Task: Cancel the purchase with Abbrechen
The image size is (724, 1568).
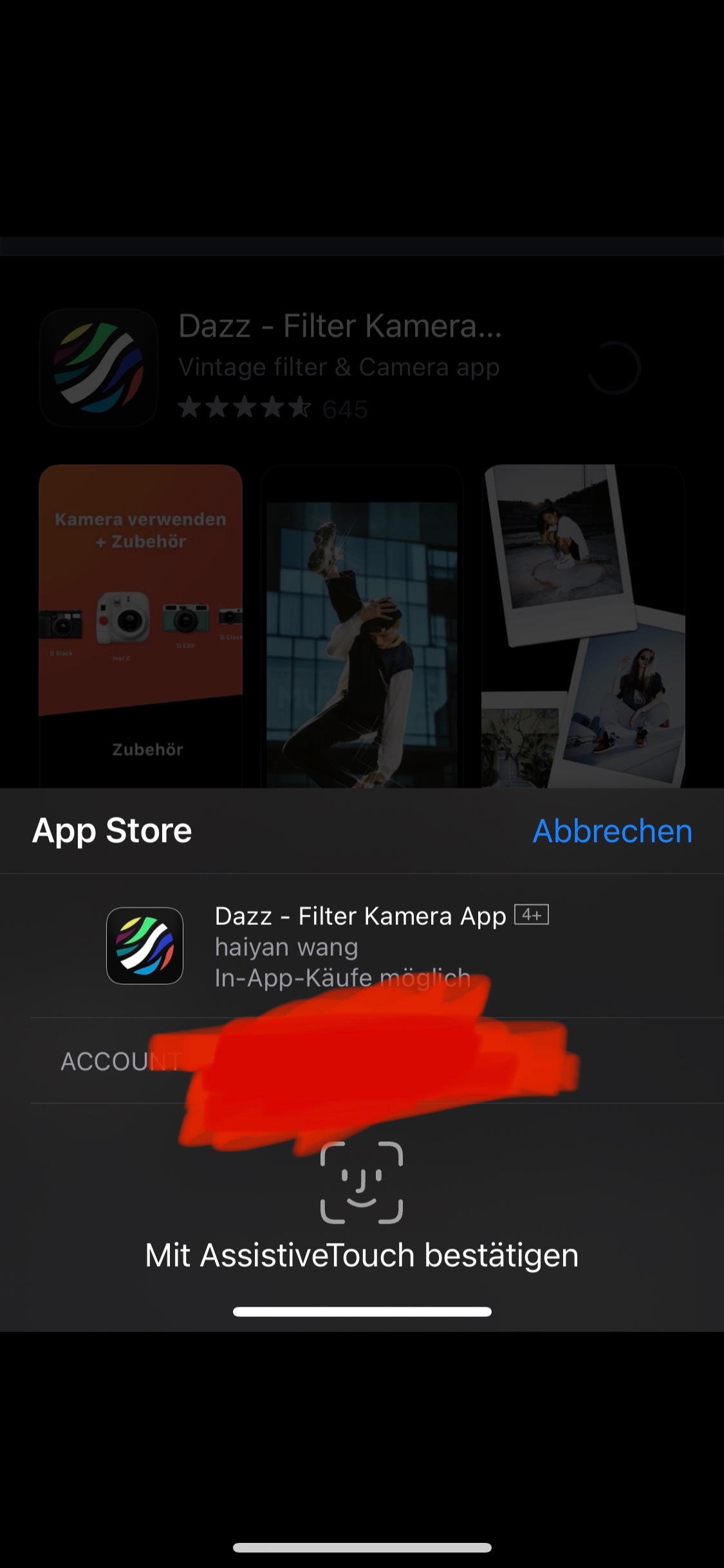Action: [613, 831]
